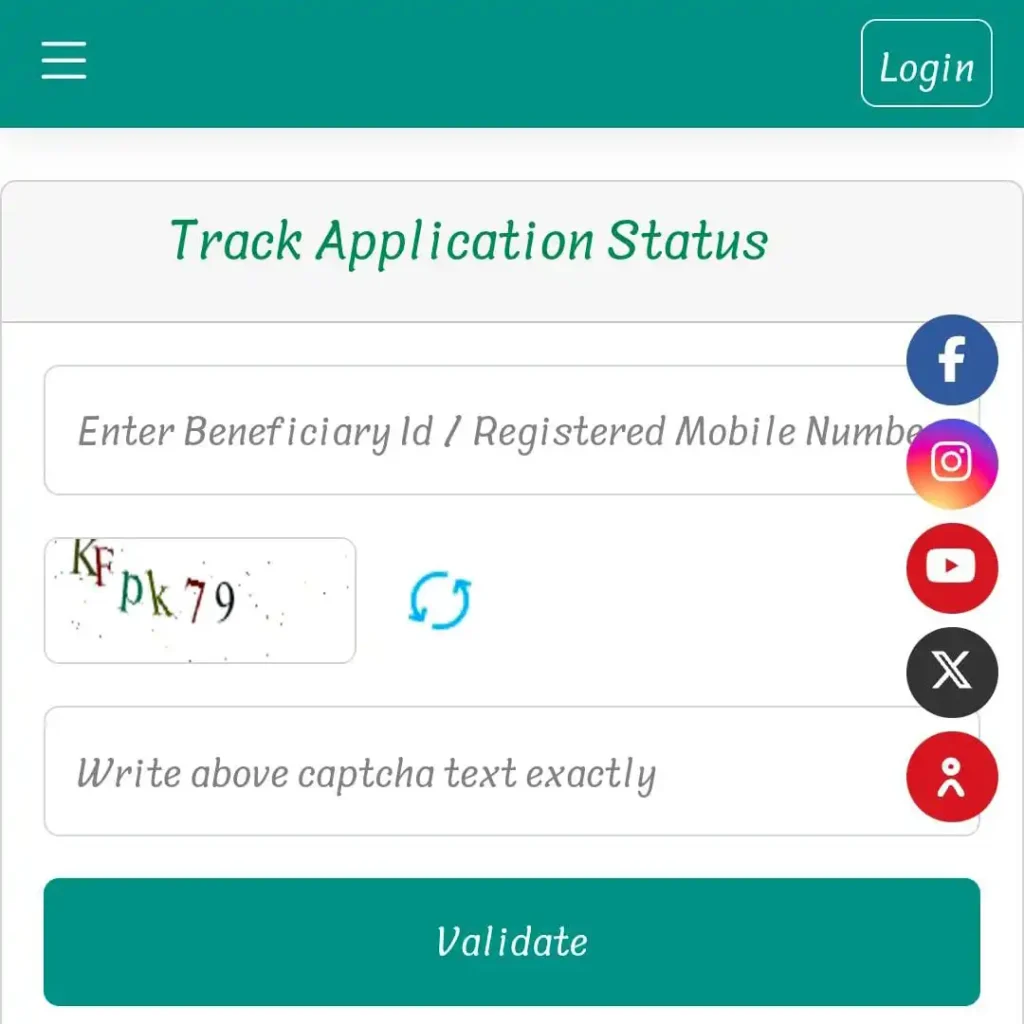The width and height of the screenshot is (1024, 1024).
Task: Tap the Login button
Action: point(926,63)
